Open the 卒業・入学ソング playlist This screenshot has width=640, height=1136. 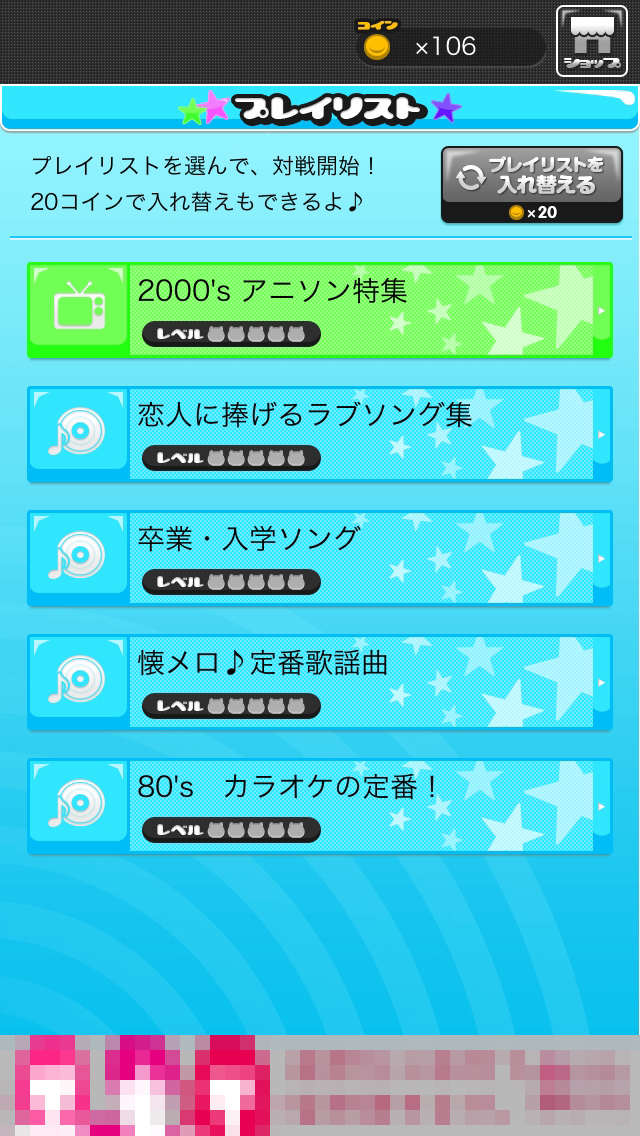point(320,558)
